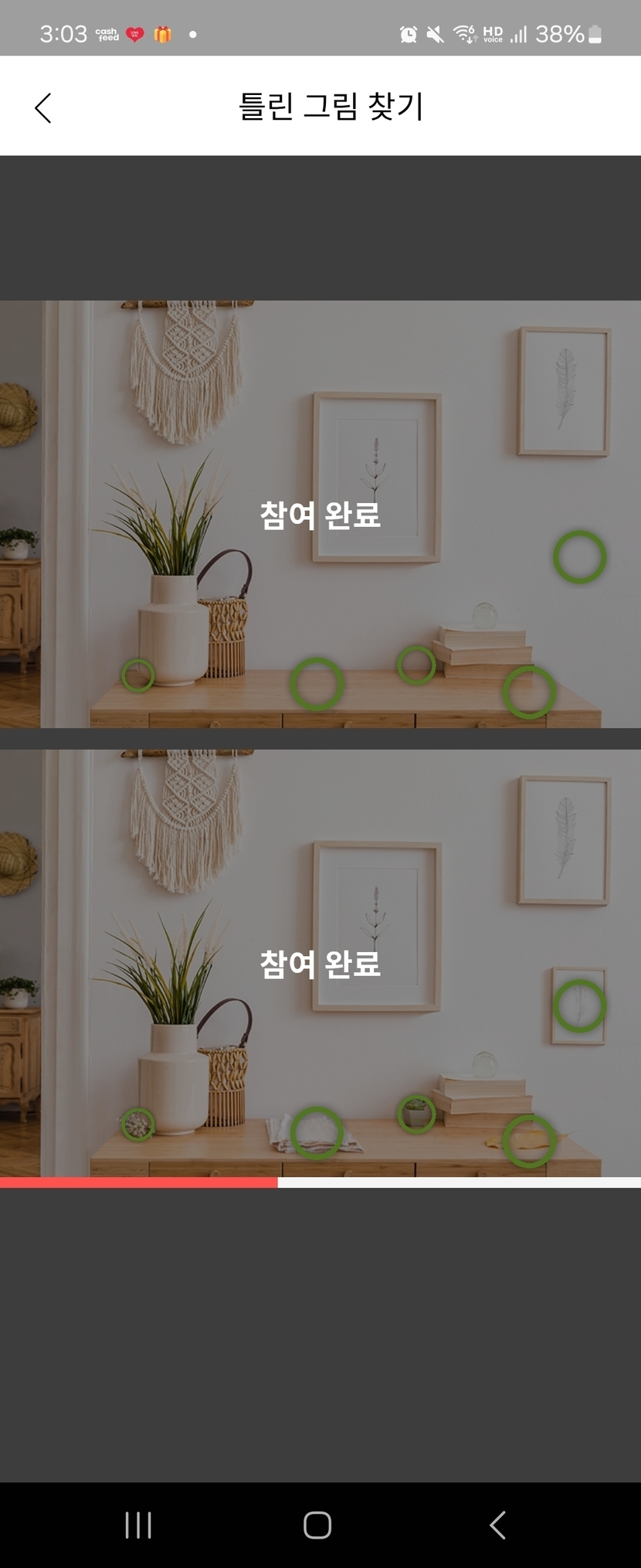641x1568 pixels.
Task: Open the recent apps view
Action: pos(138,1525)
